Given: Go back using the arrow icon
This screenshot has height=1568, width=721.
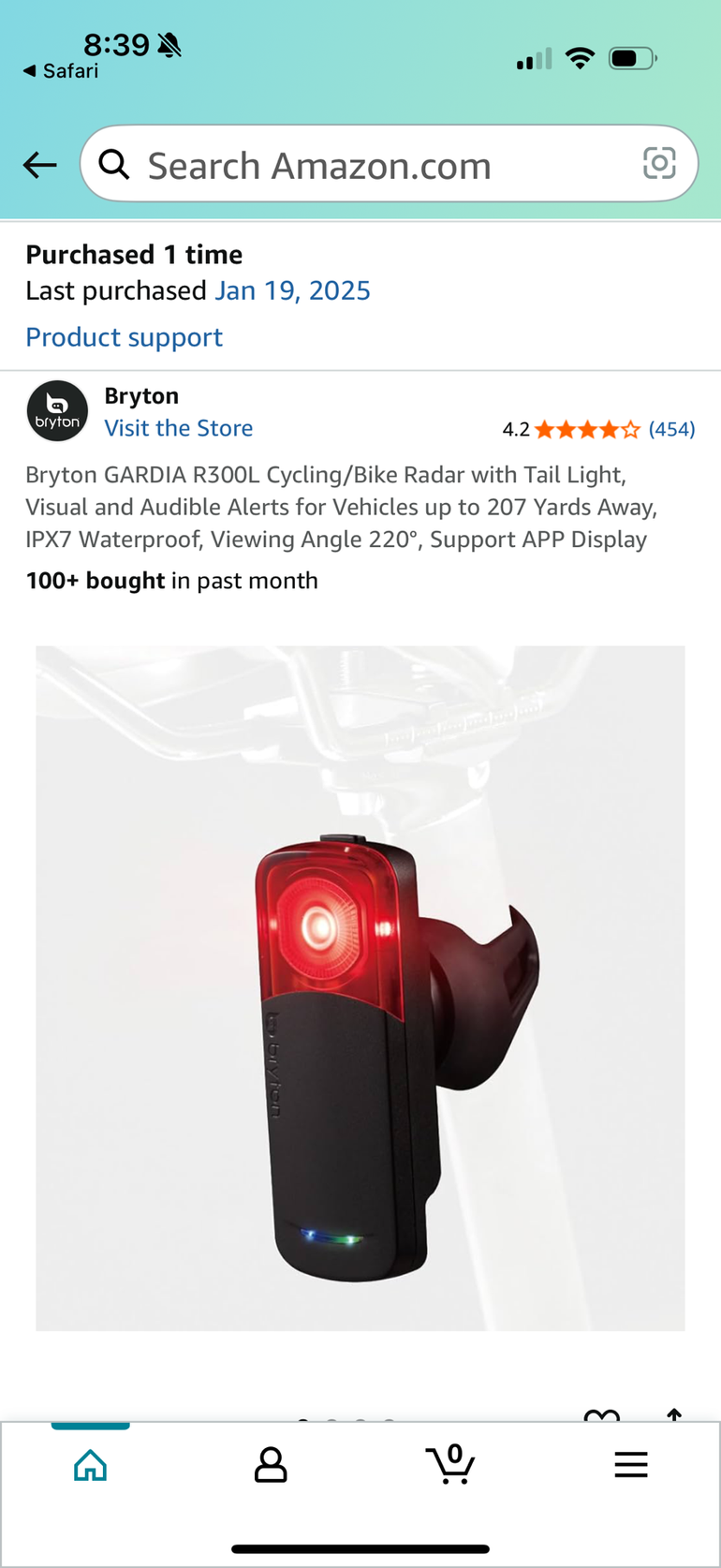Looking at the screenshot, I should (x=40, y=165).
